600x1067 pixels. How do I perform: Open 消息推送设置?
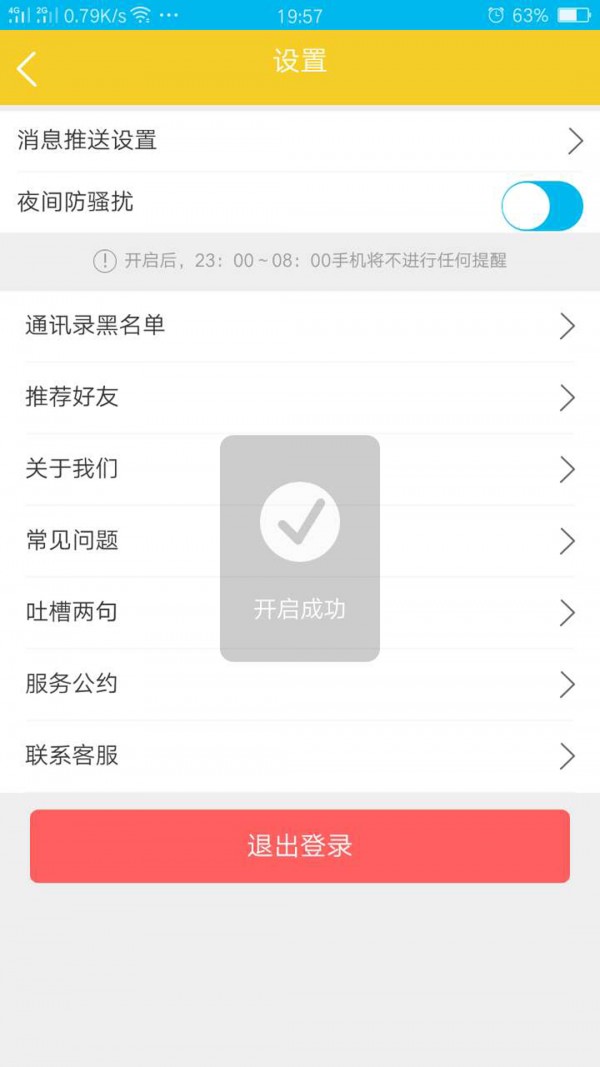click(x=300, y=141)
